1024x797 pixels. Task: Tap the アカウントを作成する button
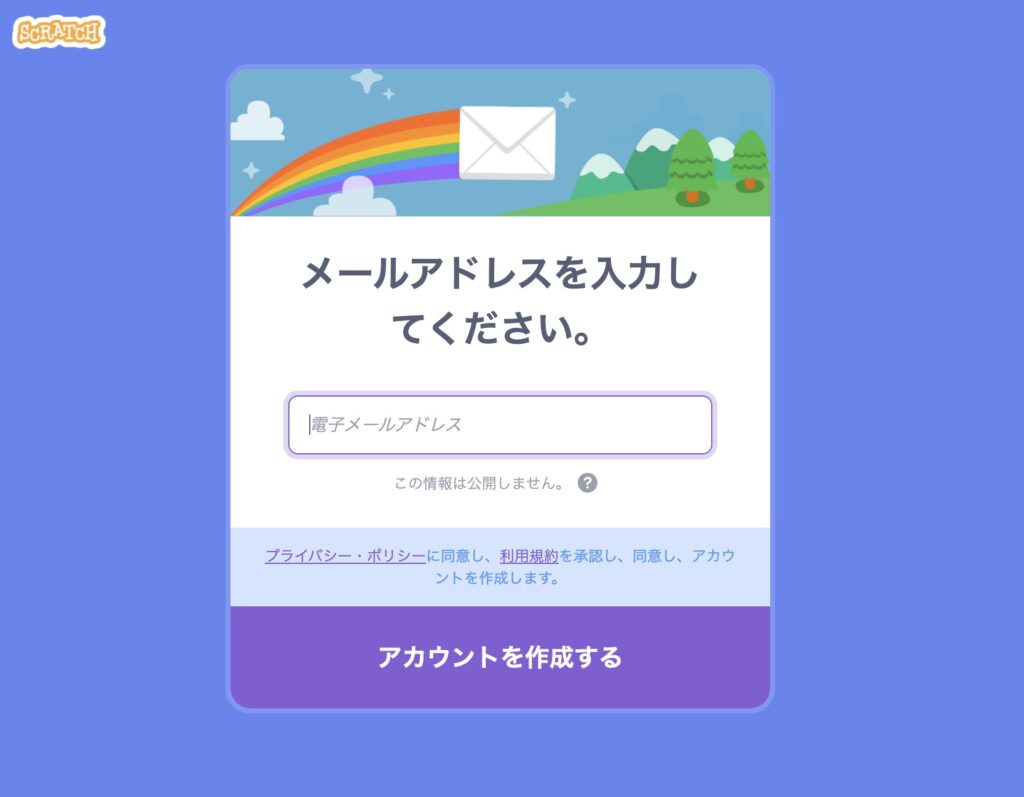[x=500, y=657]
